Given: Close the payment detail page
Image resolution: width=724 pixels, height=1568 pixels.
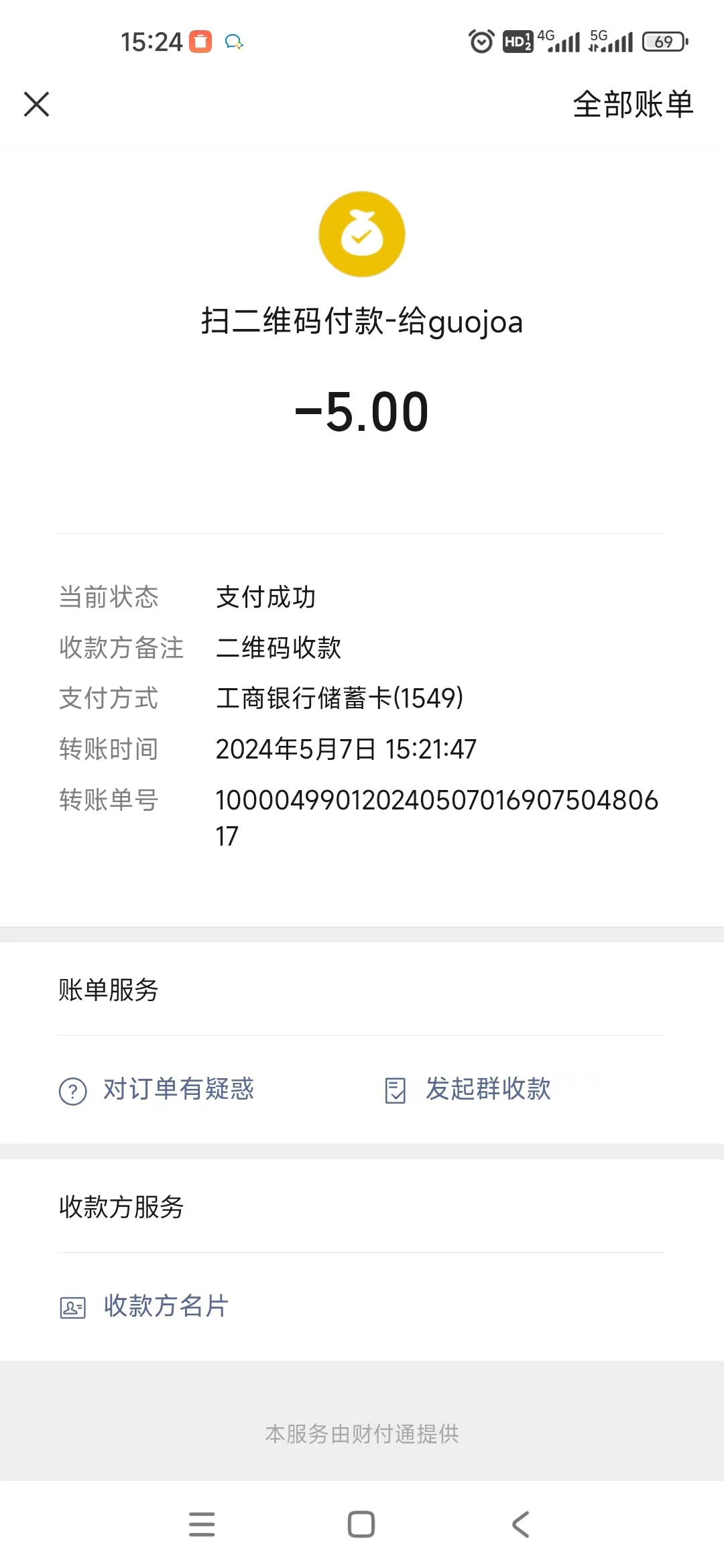Looking at the screenshot, I should pyautogui.click(x=37, y=105).
